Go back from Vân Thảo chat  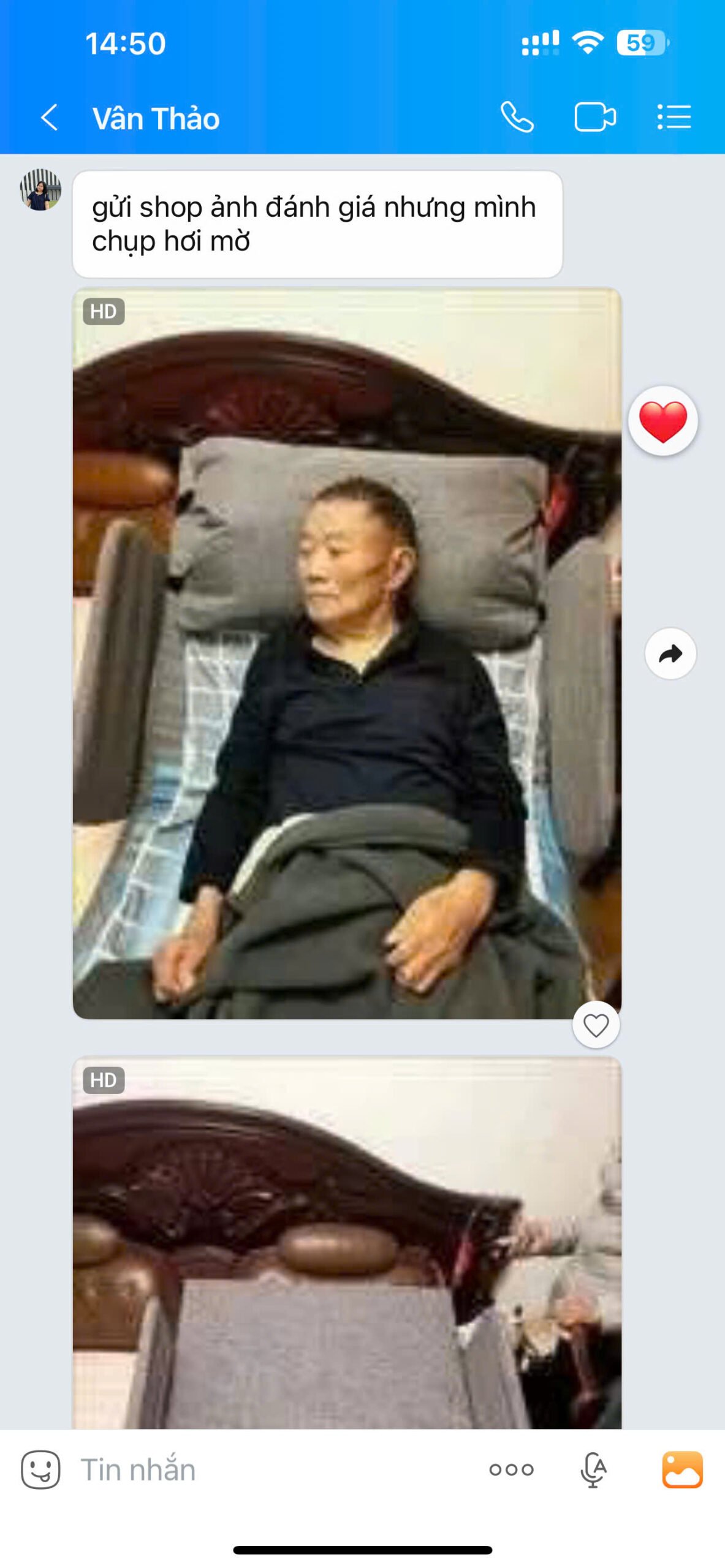(x=49, y=117)
